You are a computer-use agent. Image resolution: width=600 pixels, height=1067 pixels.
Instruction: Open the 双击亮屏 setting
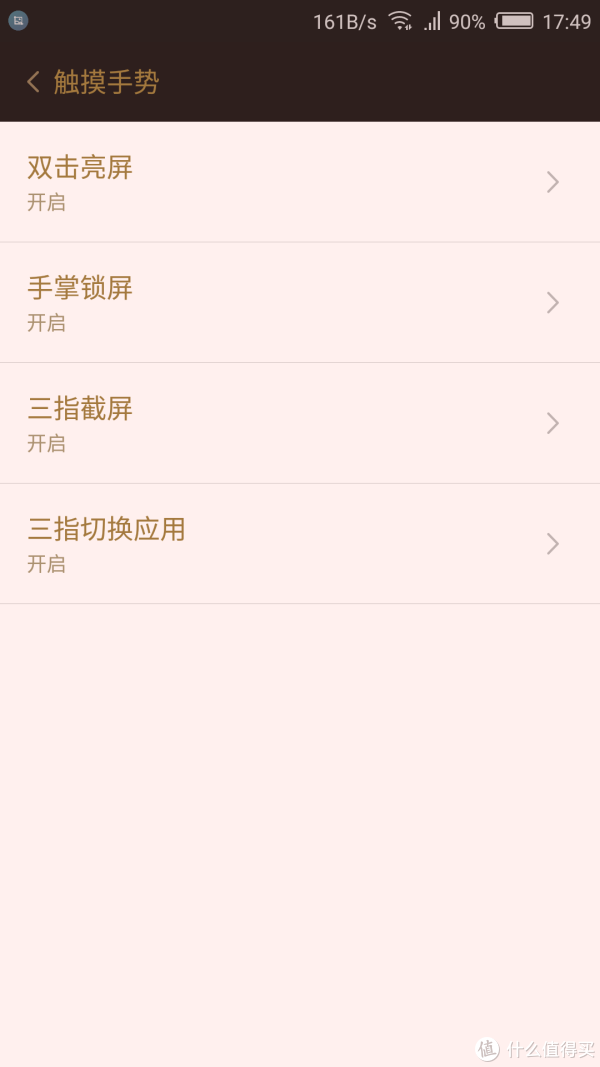[x=300, y=182]
